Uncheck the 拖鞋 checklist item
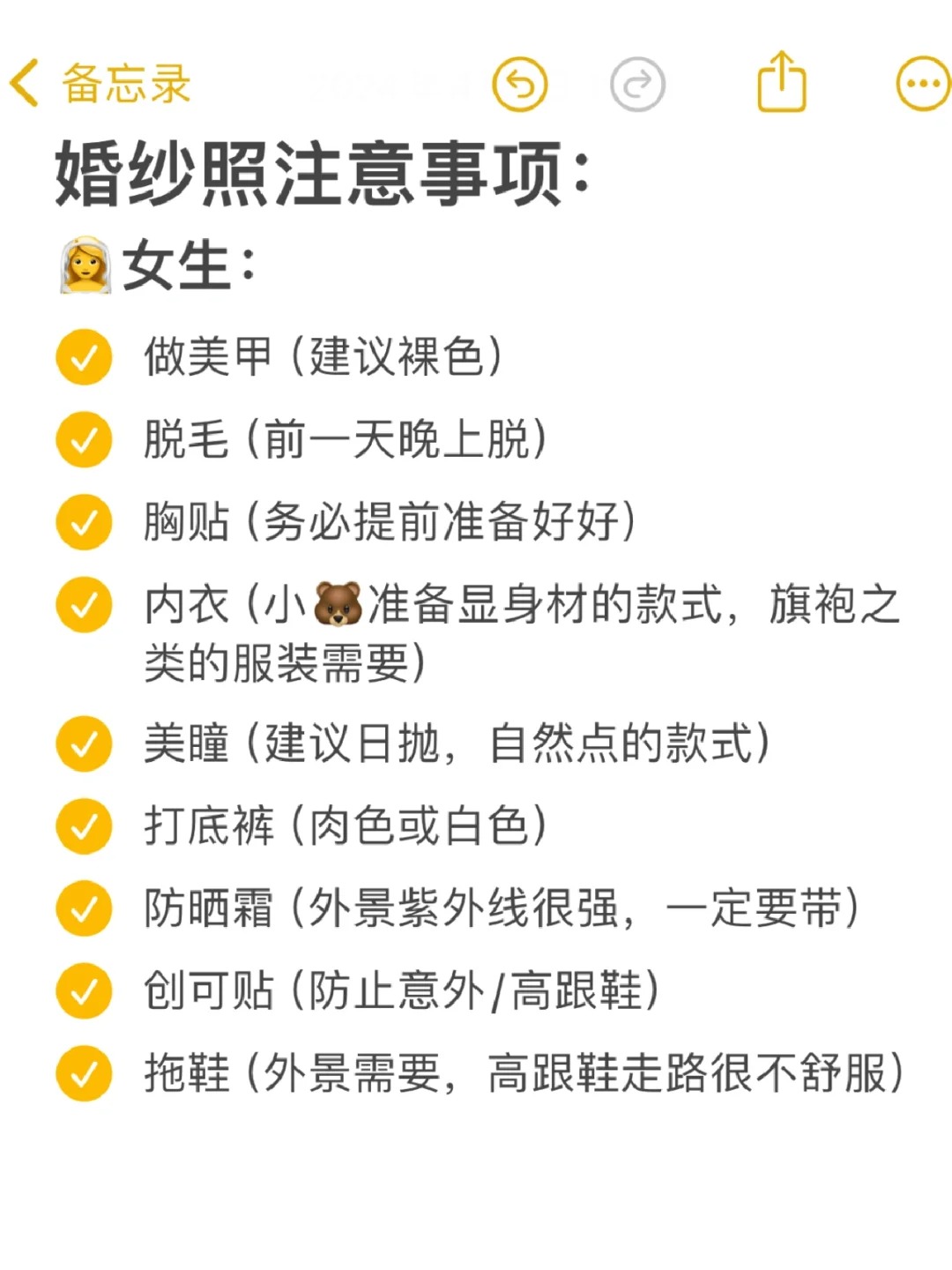 coord(84,1073)
